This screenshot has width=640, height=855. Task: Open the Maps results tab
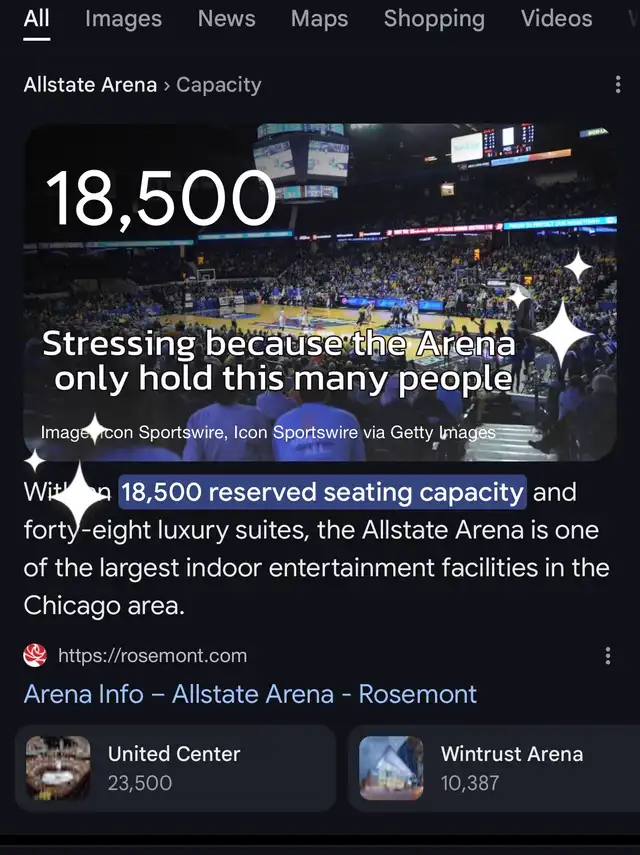tap(320, 19)
